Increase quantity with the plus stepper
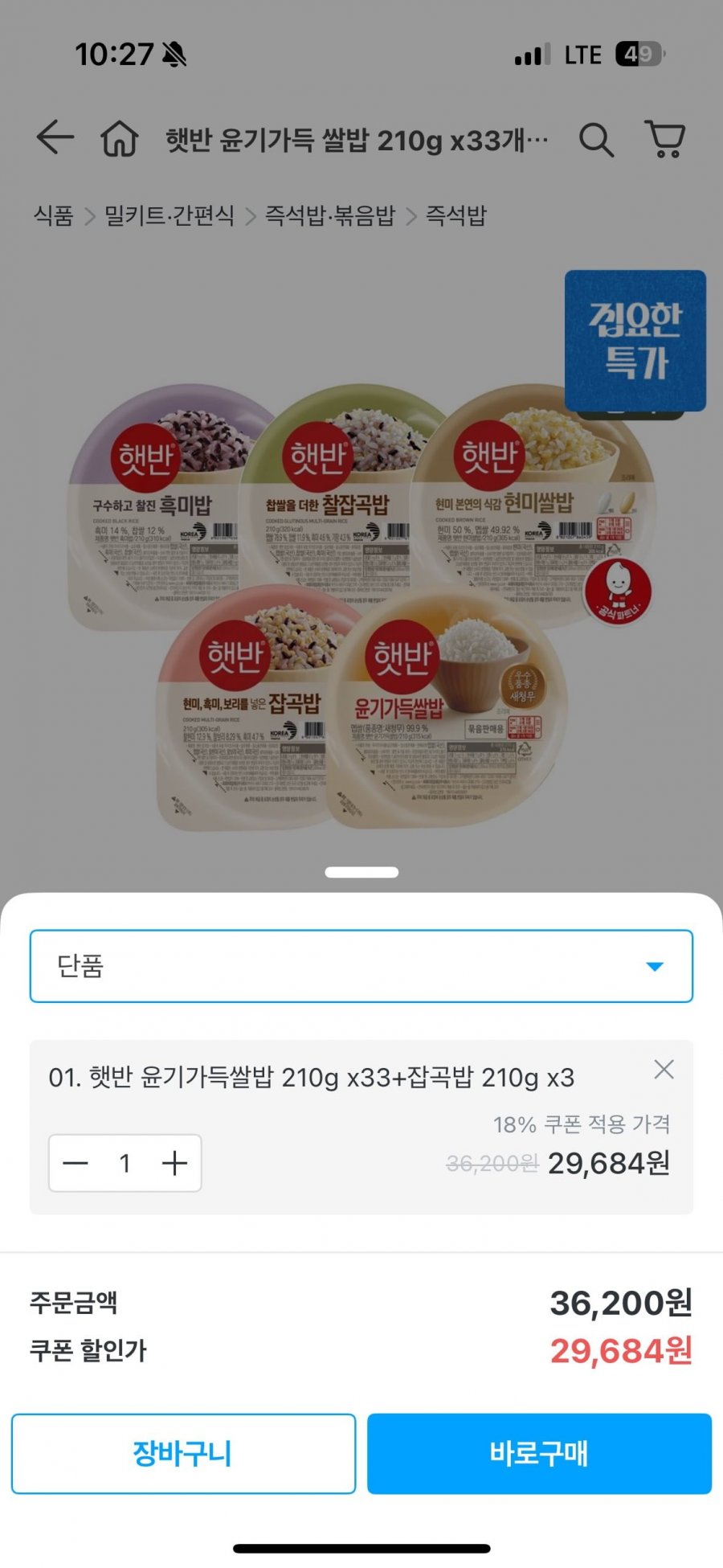This screenshot has width=723, height=1568. pyautogui.click(x=175, y=1162)
